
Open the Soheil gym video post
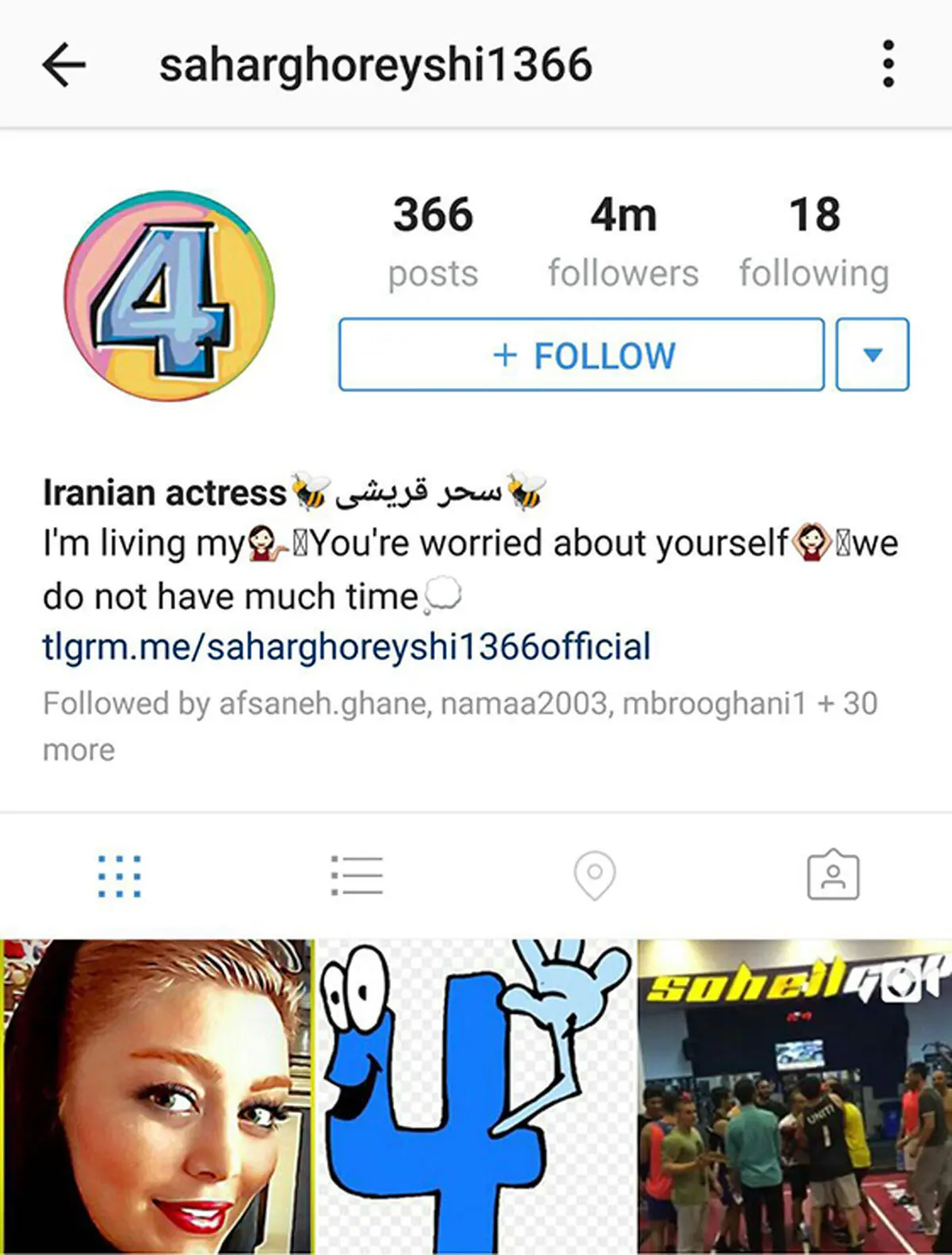click(795, 1096)
